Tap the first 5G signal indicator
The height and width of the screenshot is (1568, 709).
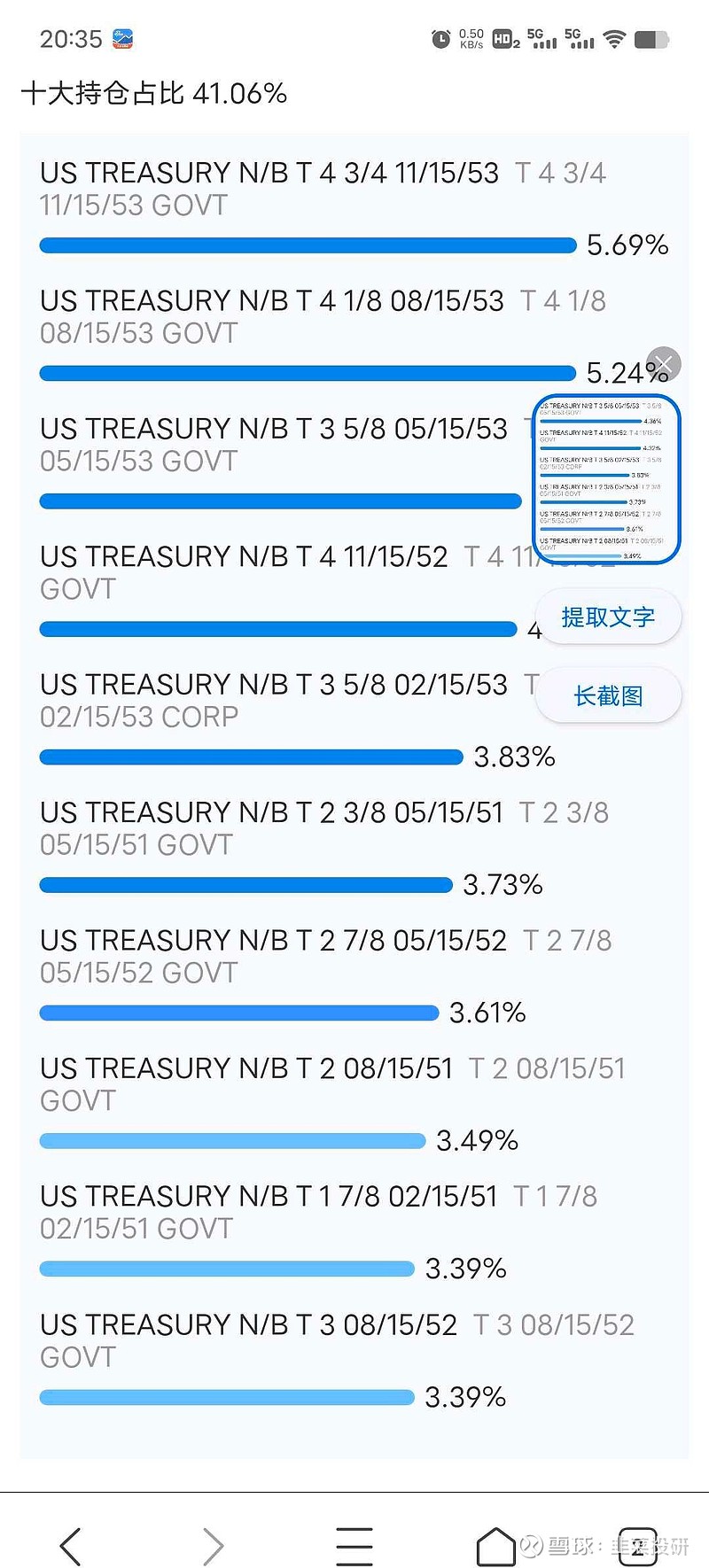coord(541,38)
